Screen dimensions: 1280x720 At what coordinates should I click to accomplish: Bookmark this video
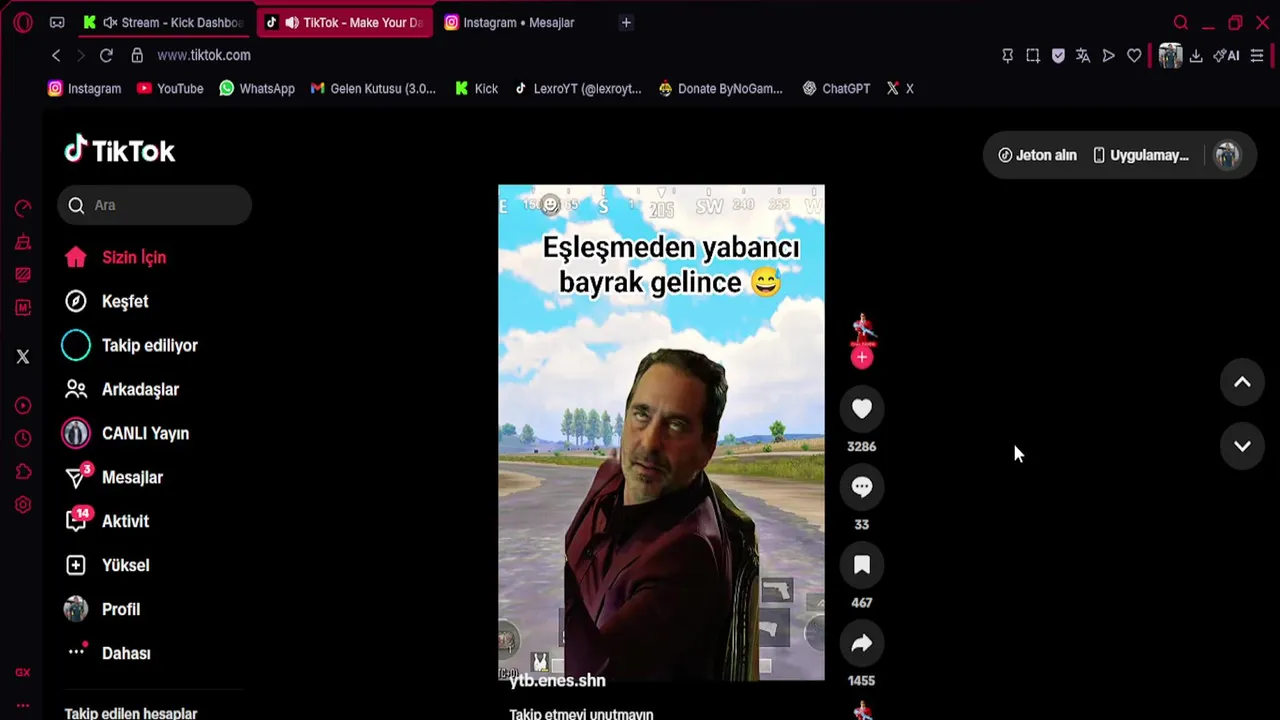(x=861, y=565)
